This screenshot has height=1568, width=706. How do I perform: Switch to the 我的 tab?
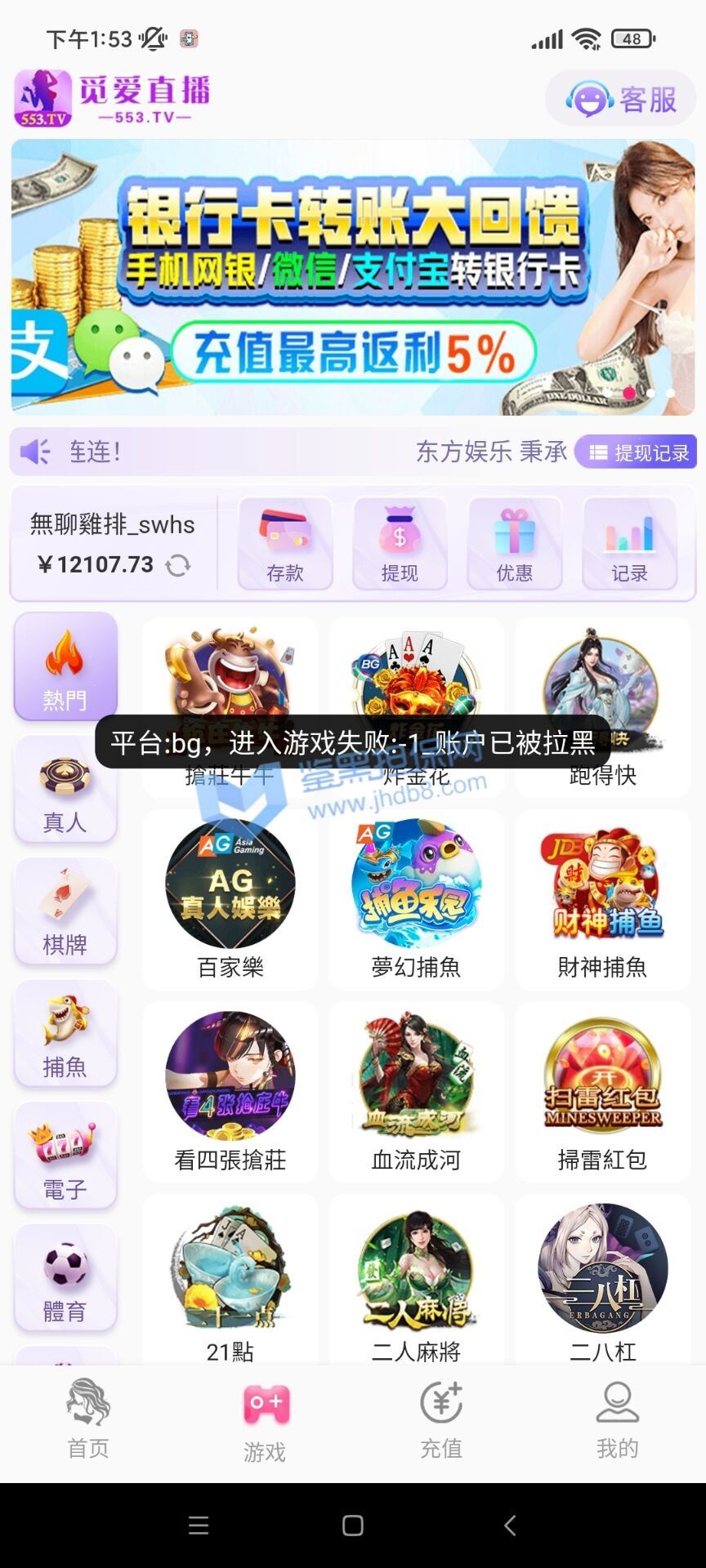618,1420
